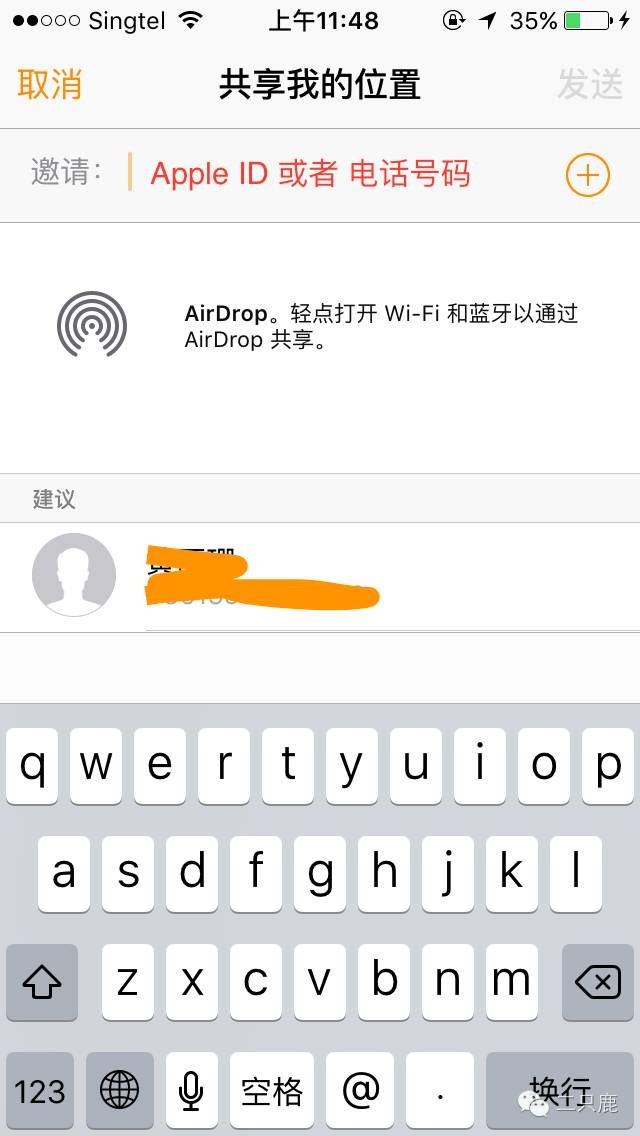
Task: Hit the backspace key
Action: [x=598, y=982]
